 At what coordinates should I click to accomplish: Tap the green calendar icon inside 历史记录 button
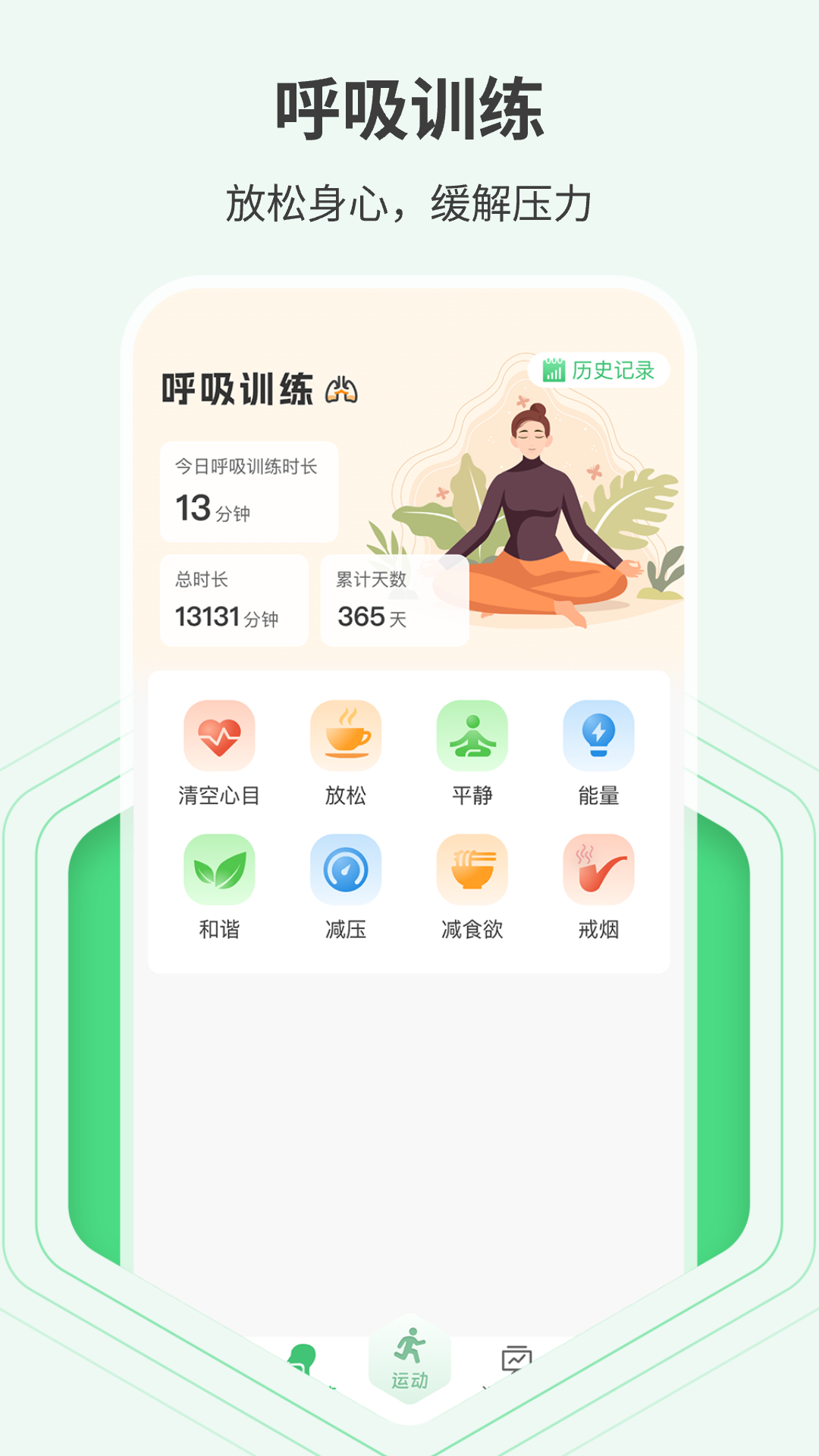pyautogui.click(x=555, y=369)
